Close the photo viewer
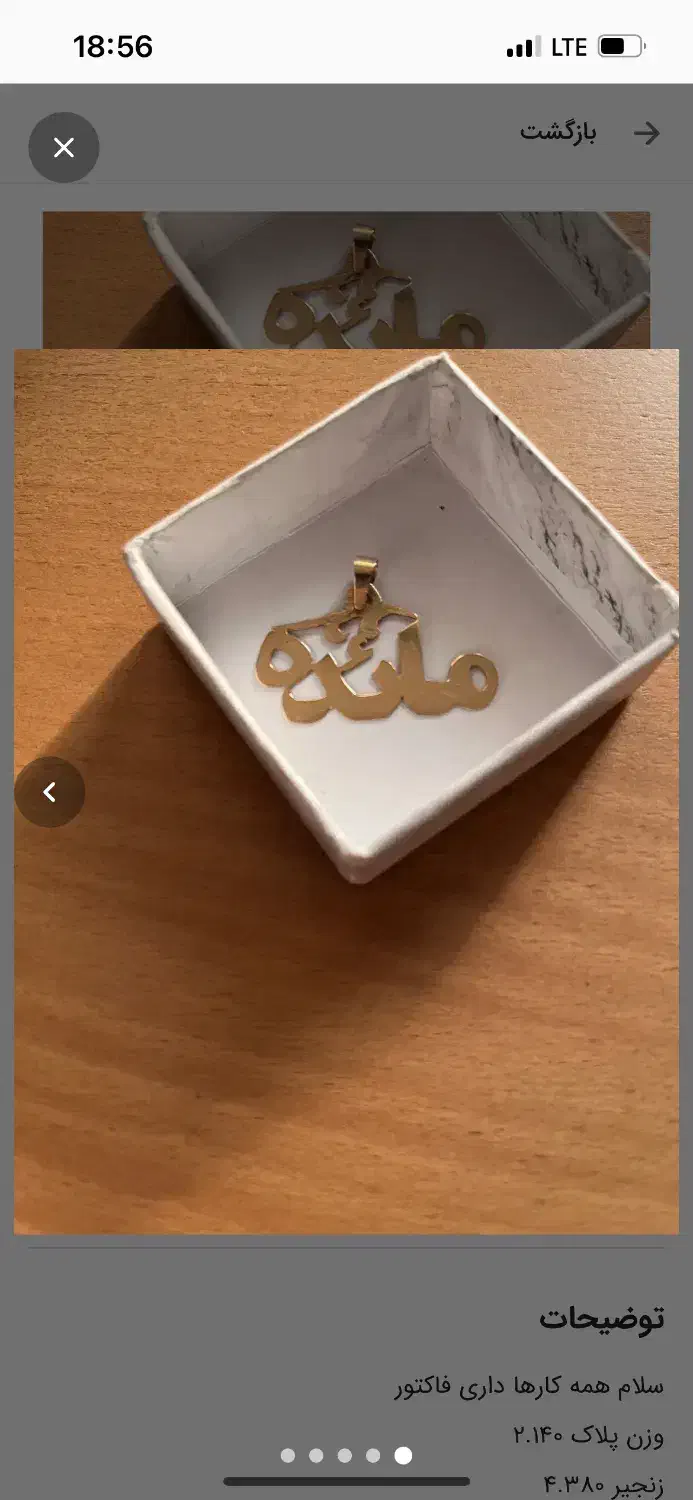The width and height of the screenshot is (693, 1500). 64,148
